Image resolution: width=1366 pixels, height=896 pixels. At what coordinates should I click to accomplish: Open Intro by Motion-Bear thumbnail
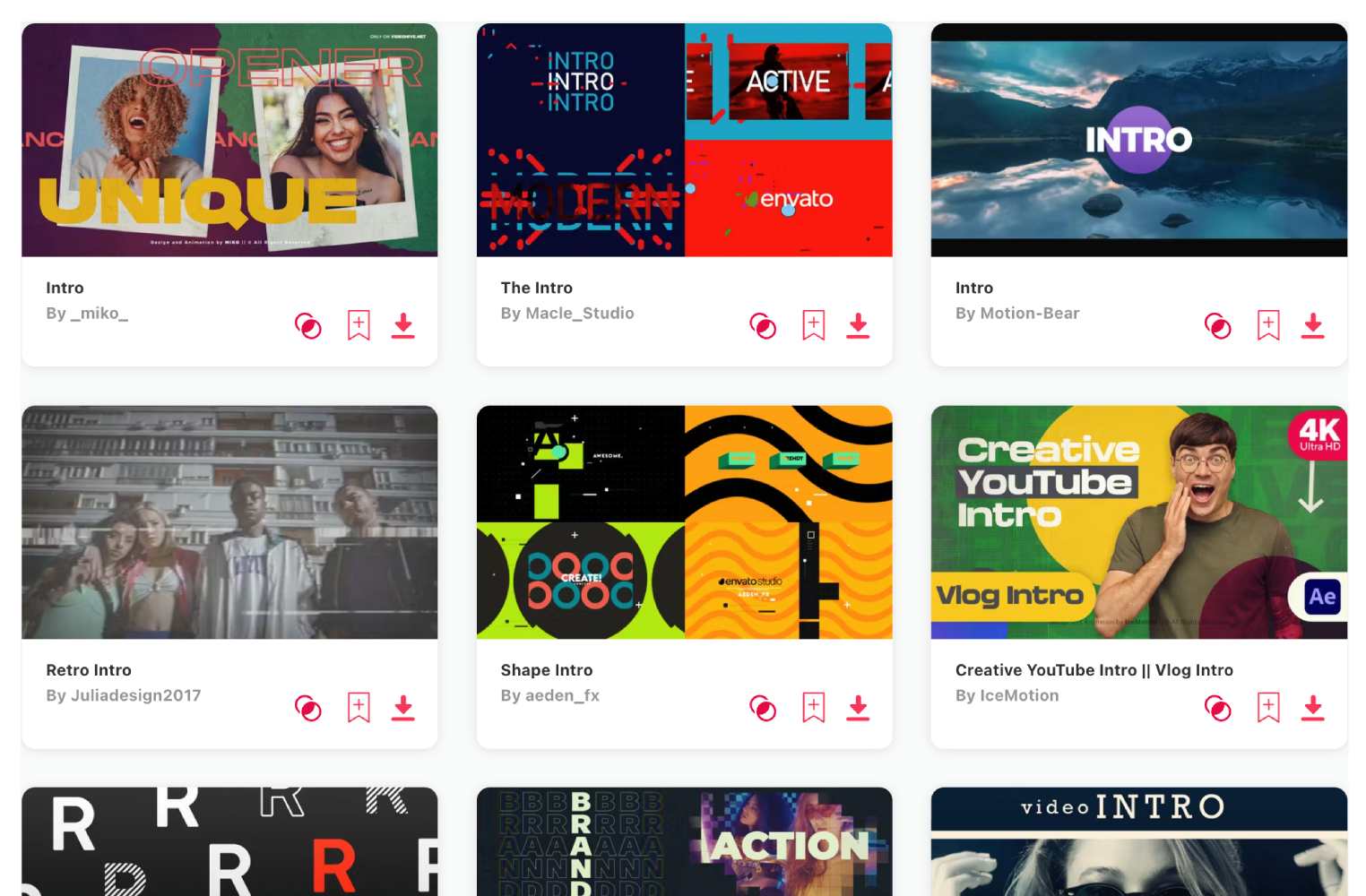pos(1138,141)
